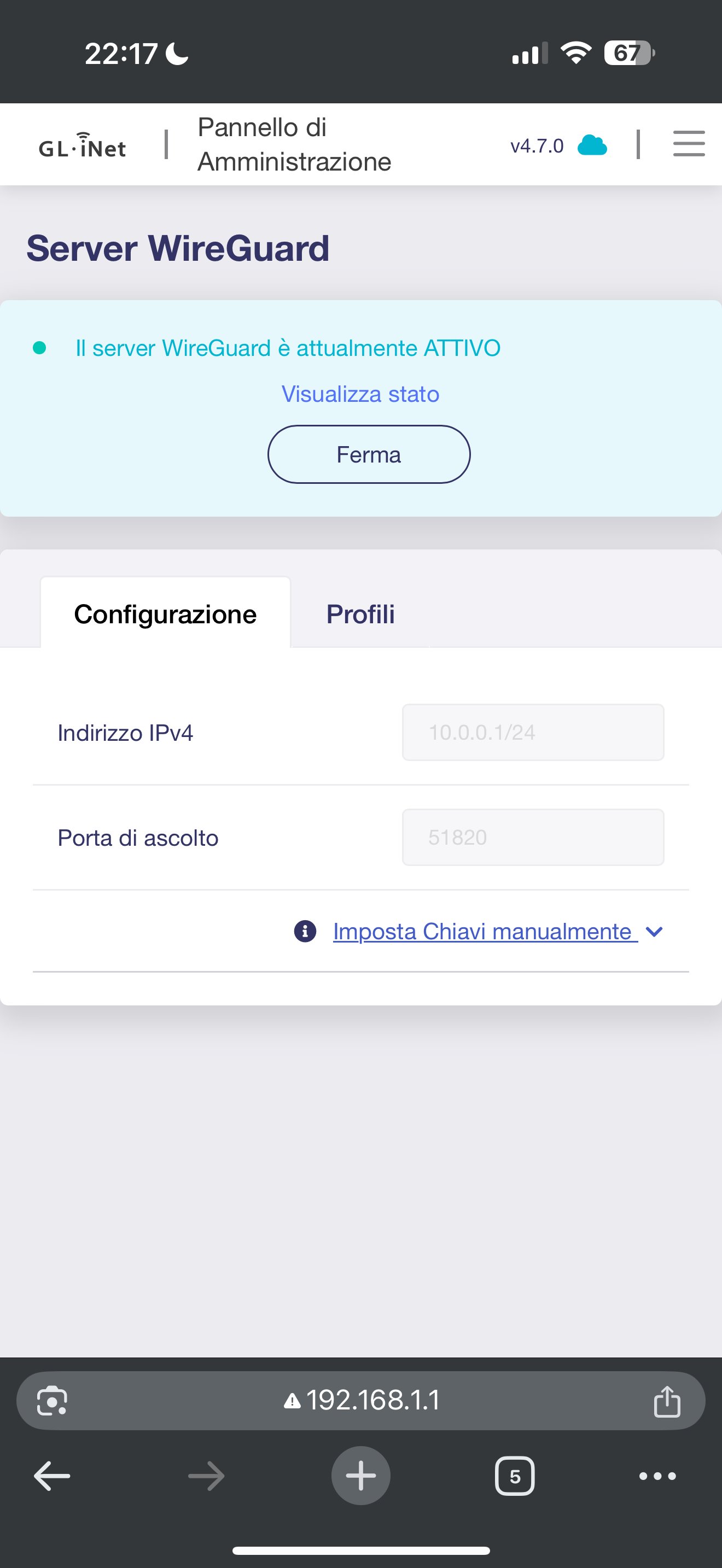Select the Configurazione tab
The height and width of the screenshot is (1568, 722).
pos(166,613)
